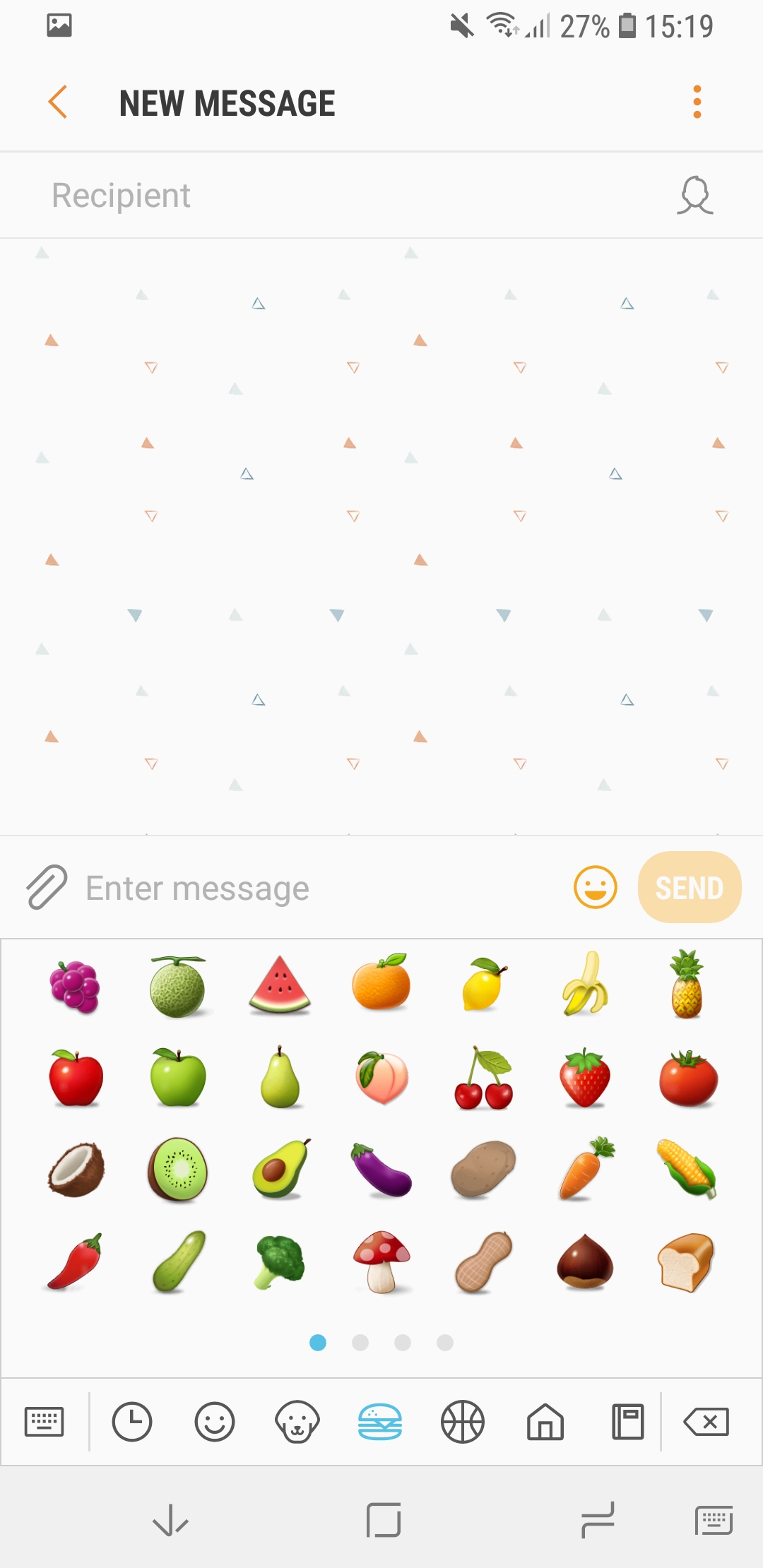Select the strawberry emoji
Viewport: 763px width, 1568px height.
[x=585, y=1078]
